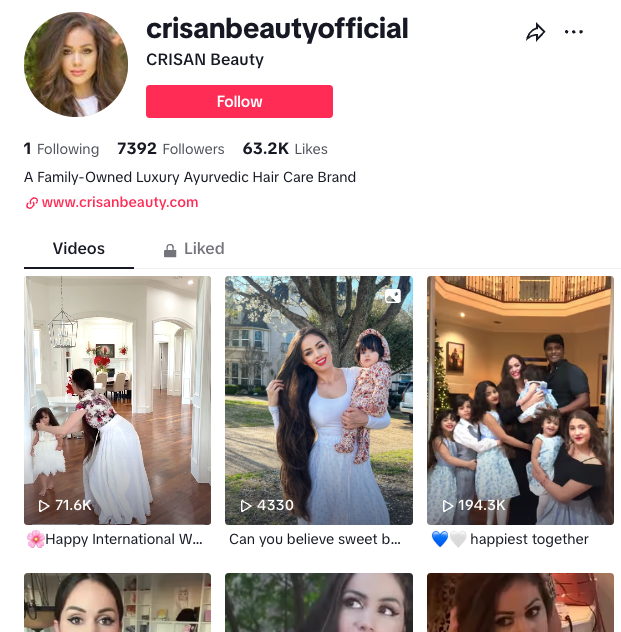Image resolution: width=621 pixels, height=632 pixels.
Task: Switch to the Liked tab
Action: 194,248
